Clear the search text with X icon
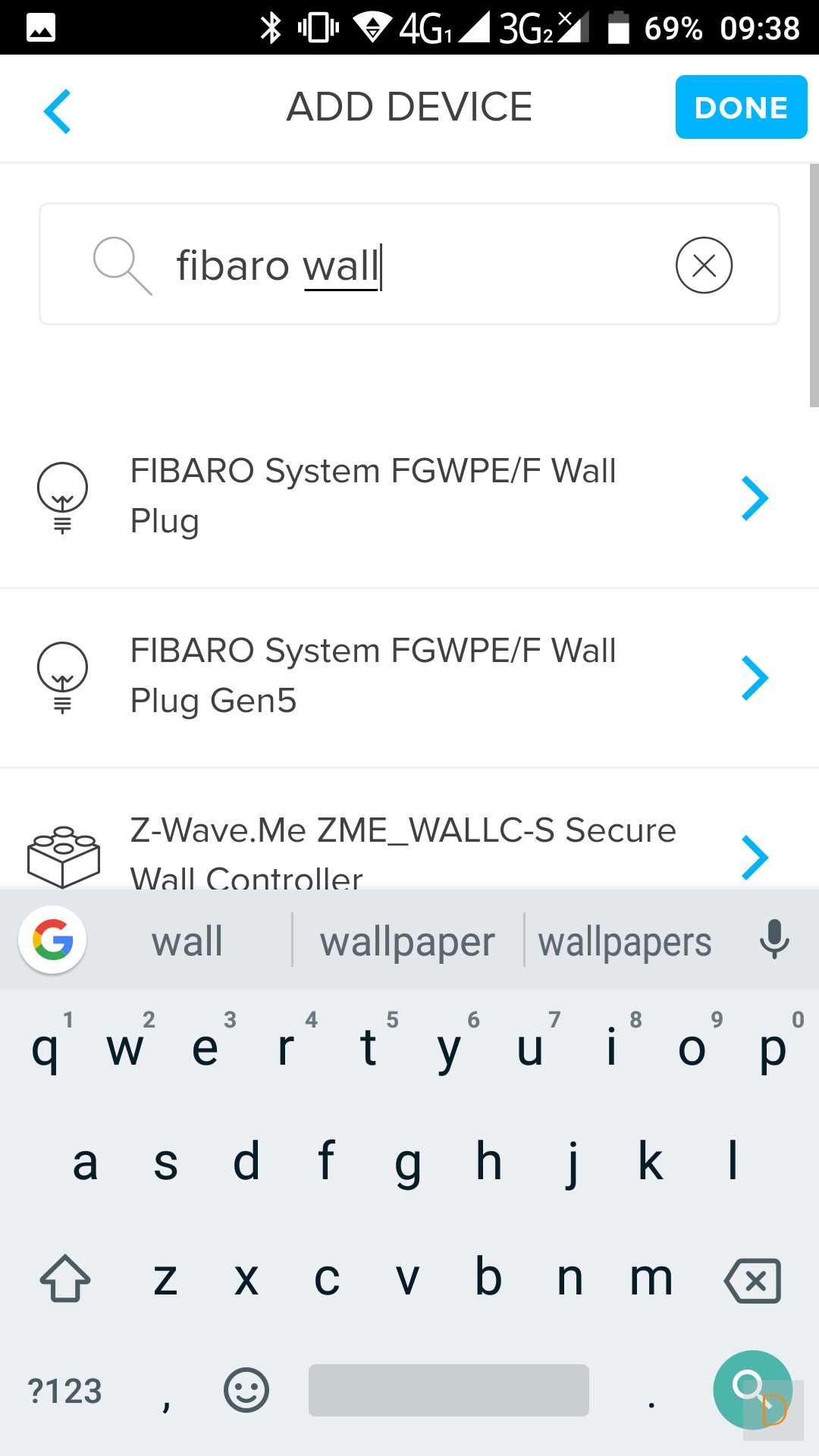Image resolution: width=819 pixels, height=1456 pixels. [703, 265]
